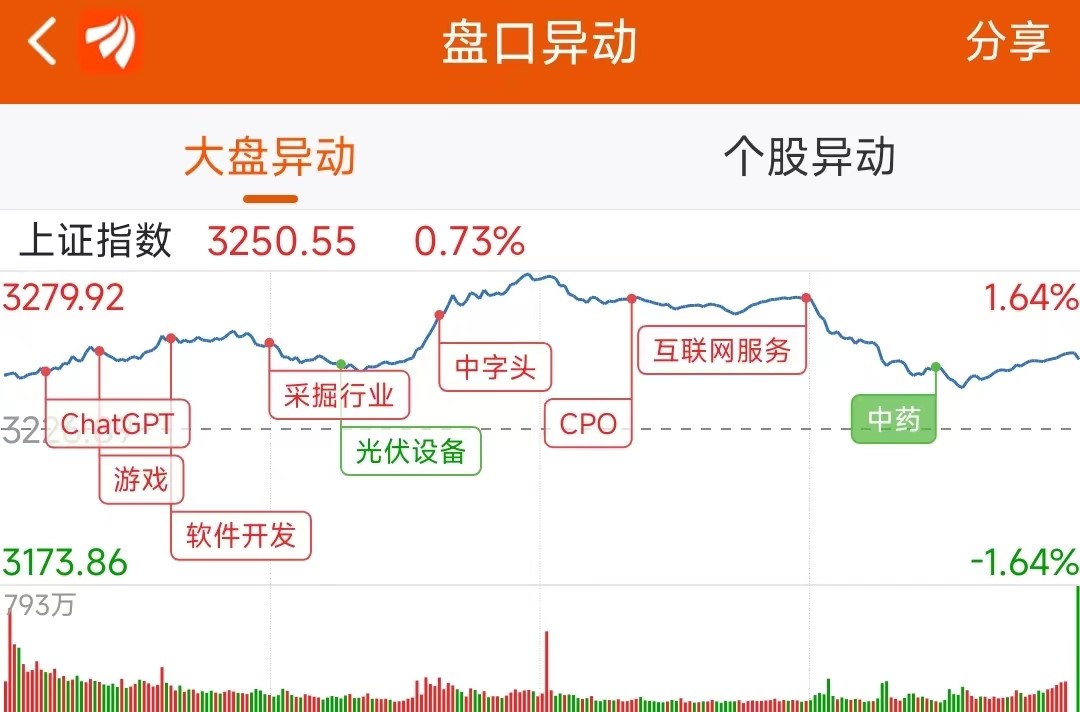Go back using the arrow icon

[x=42, y=44]
